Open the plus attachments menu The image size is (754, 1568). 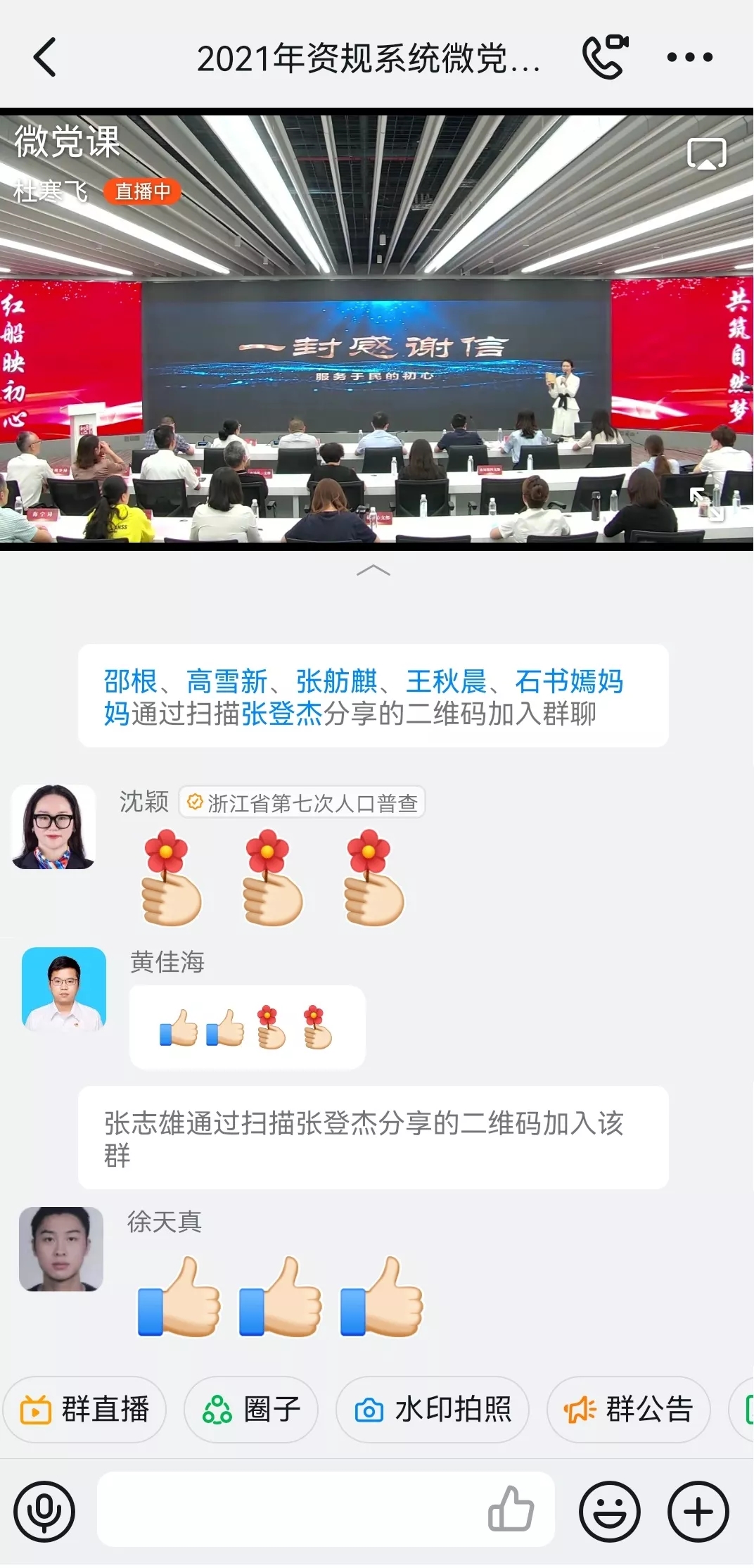click(x=698, y=1511)
